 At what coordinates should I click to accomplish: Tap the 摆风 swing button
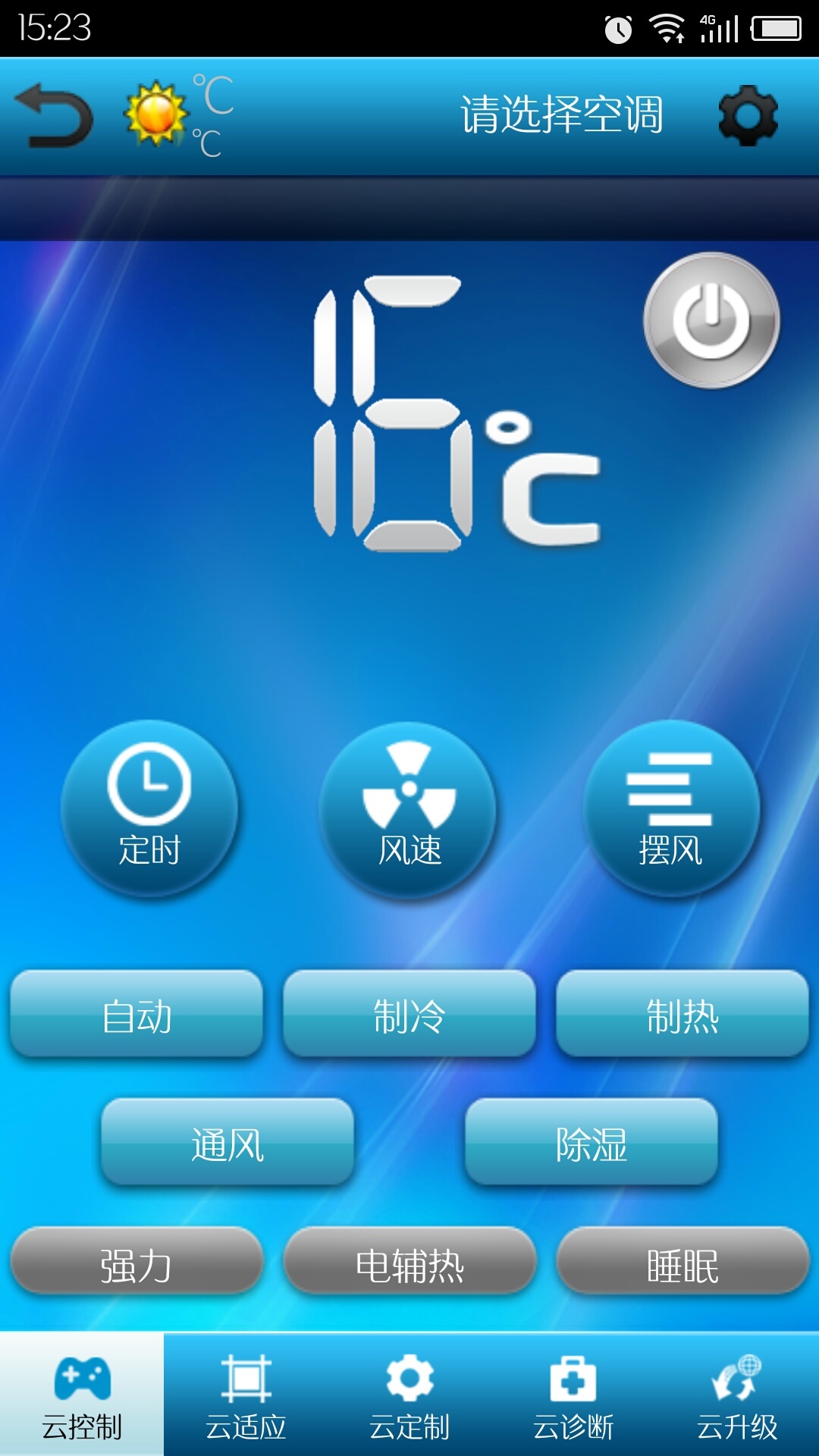[670, 808]
